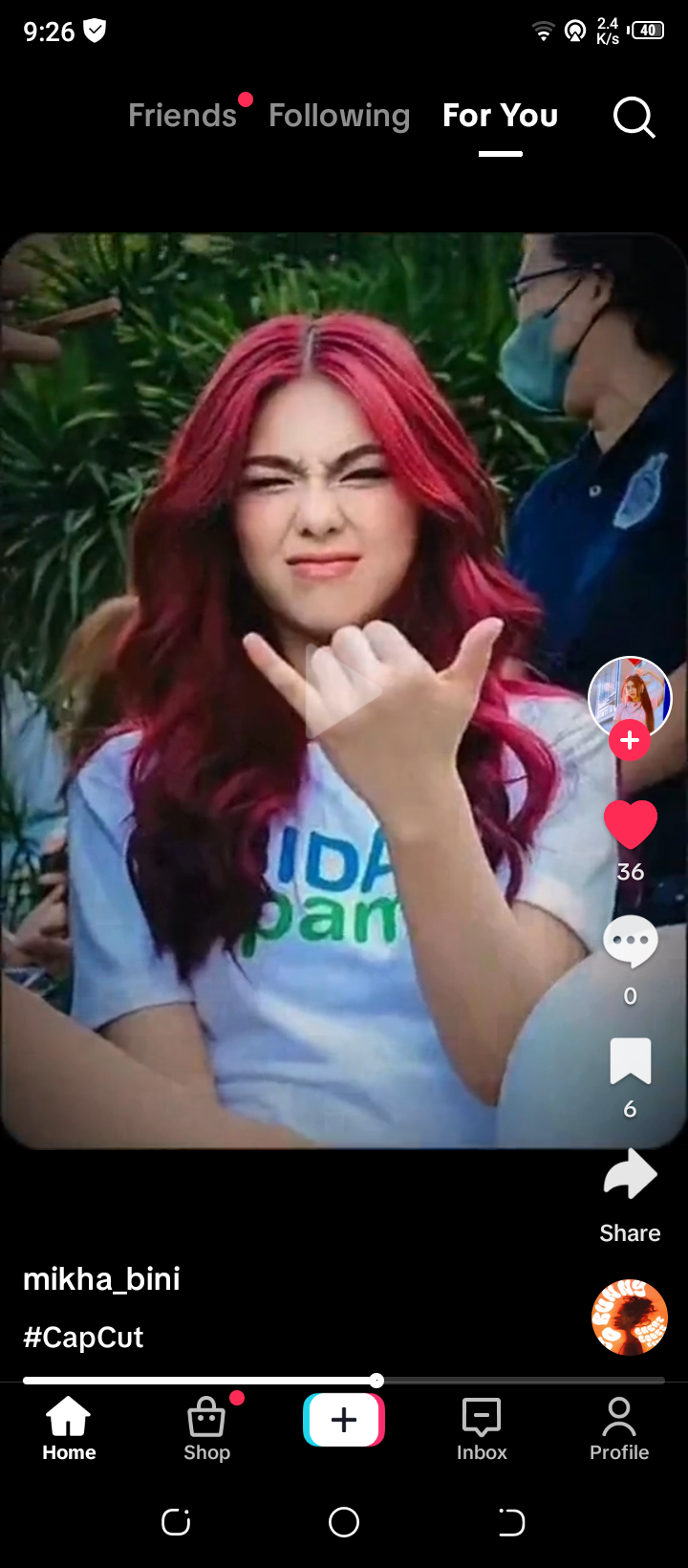This screenshot has height=1568, width=688.
Task: Open the #CapCut hashtag
Action: click(x=83, y=1337)
